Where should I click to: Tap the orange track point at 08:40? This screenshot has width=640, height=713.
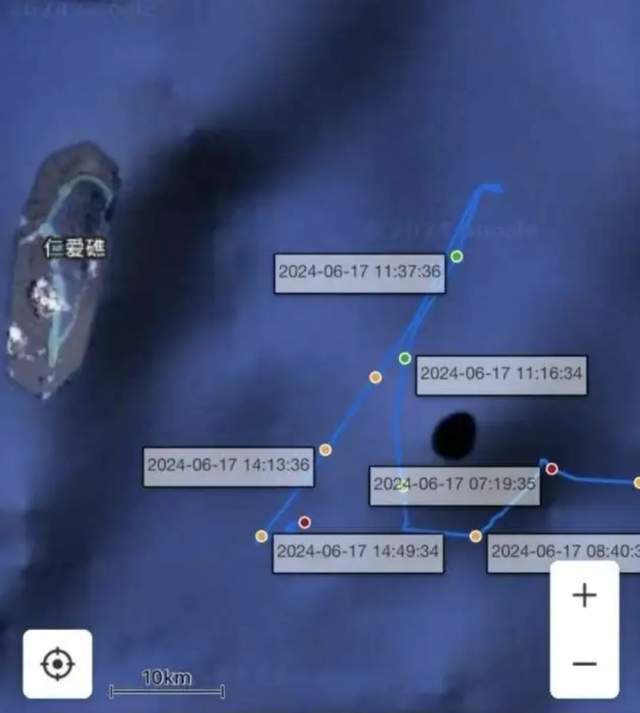click(476, 536)
